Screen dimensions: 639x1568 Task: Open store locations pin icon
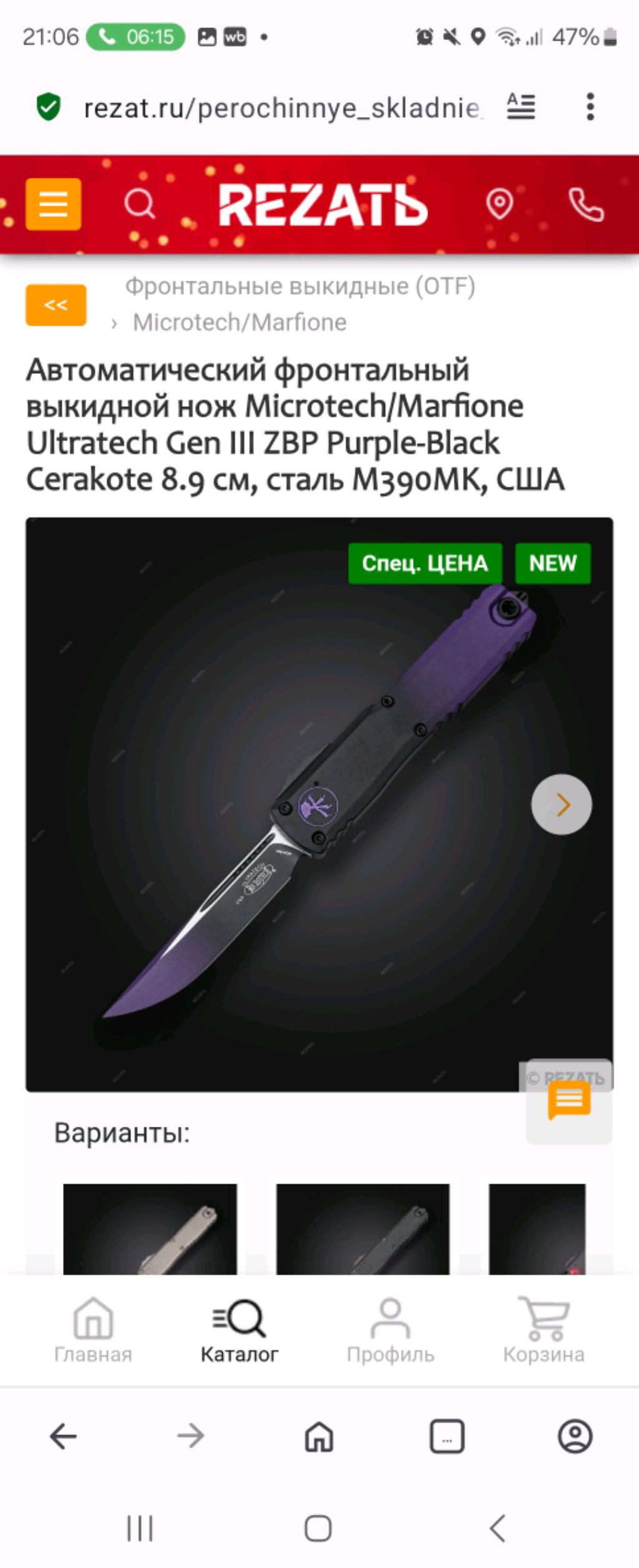499,204
